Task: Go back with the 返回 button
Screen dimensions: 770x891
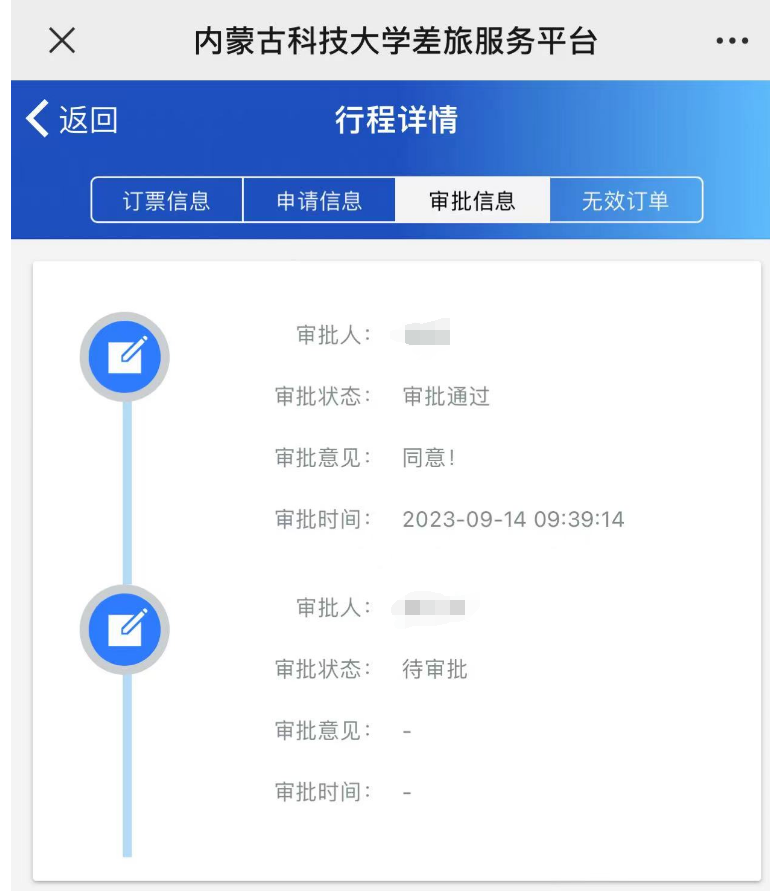Action: click(72, 120)
